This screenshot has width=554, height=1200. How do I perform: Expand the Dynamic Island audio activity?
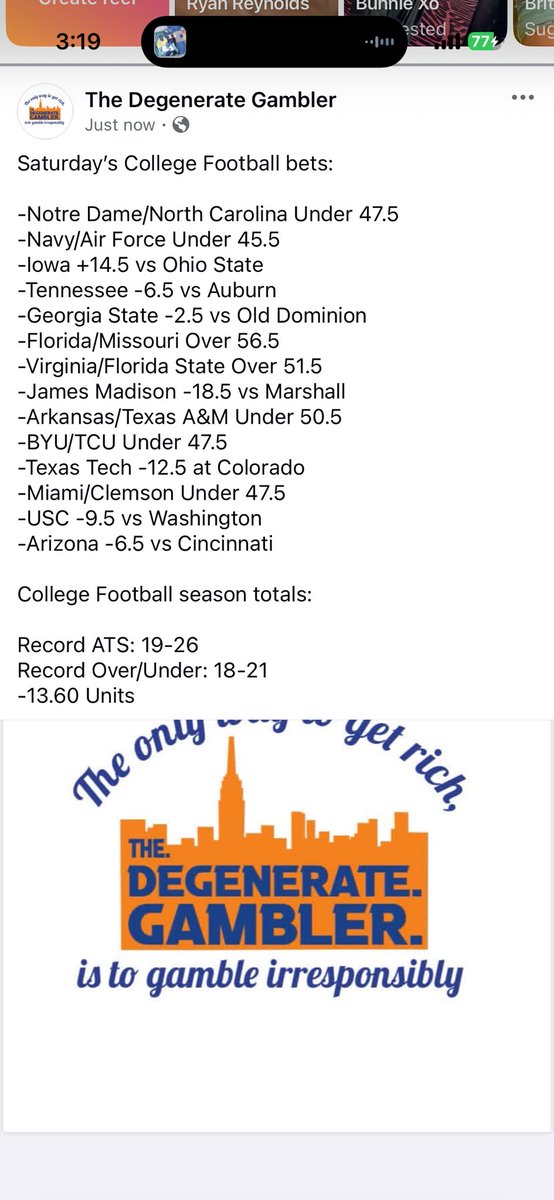(x=274, y=42)
